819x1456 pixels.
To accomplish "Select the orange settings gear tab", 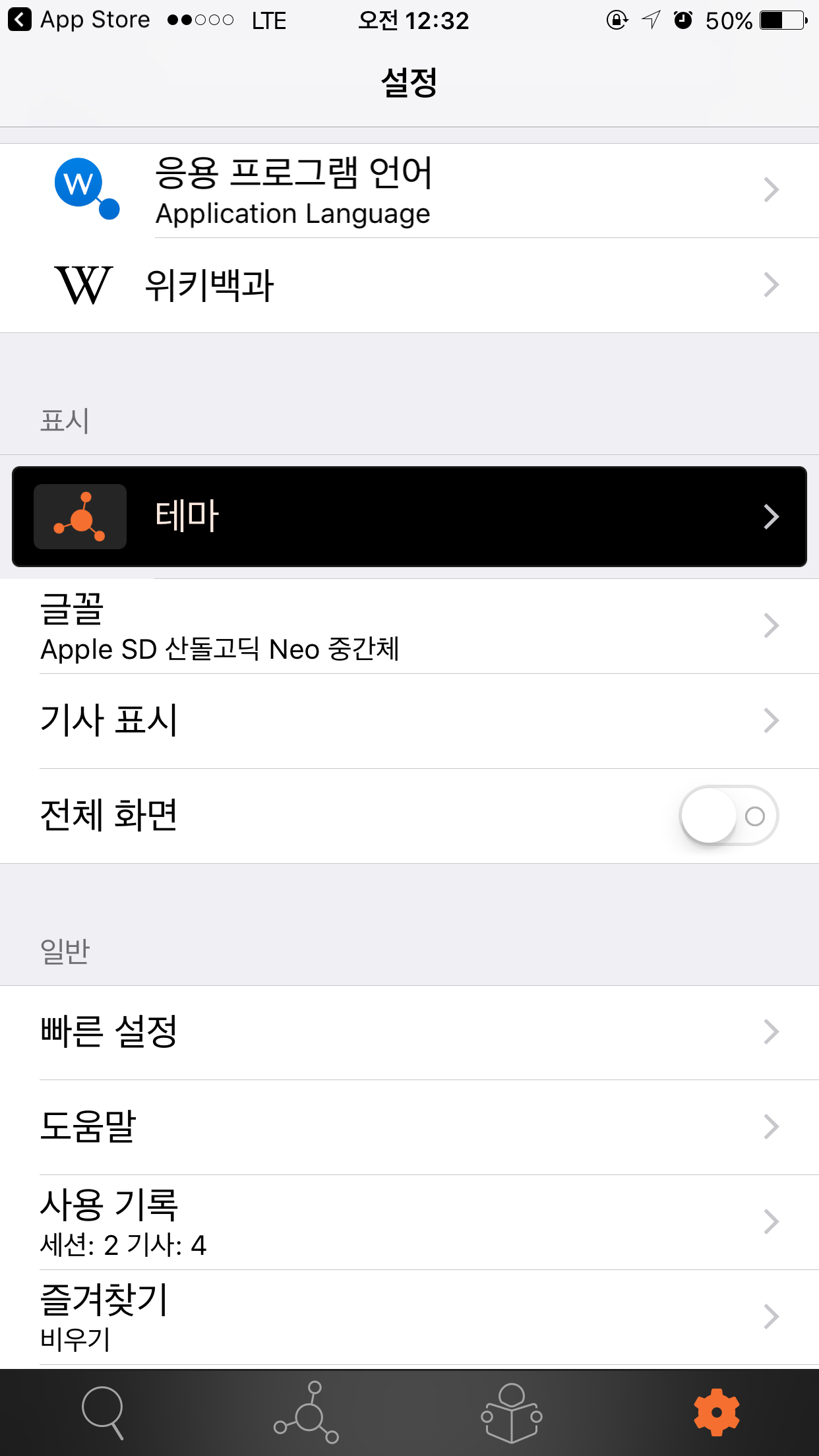I will [x=716, y=1412].
